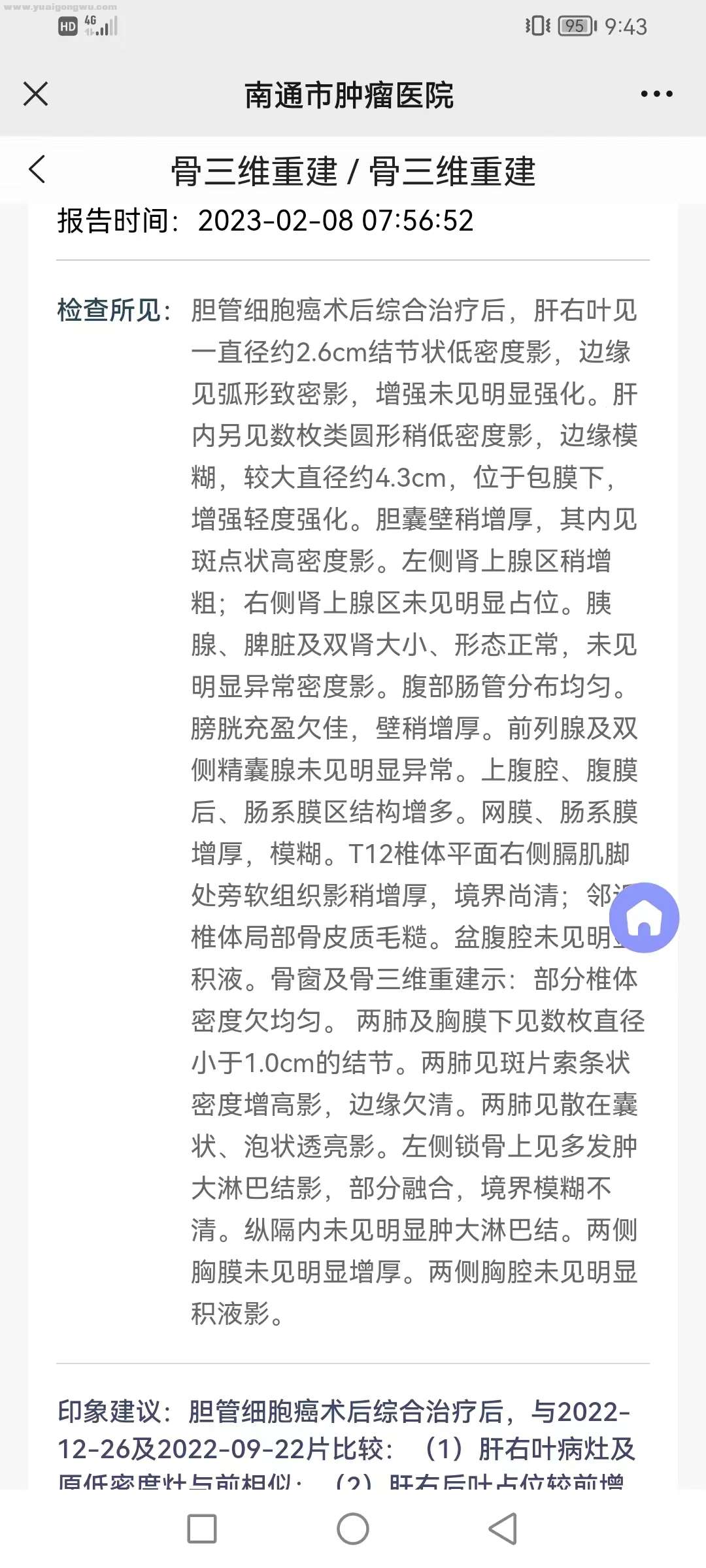Open system recent apps
The width and height of the screenshot is (706, 1568).
point(202,1529)
